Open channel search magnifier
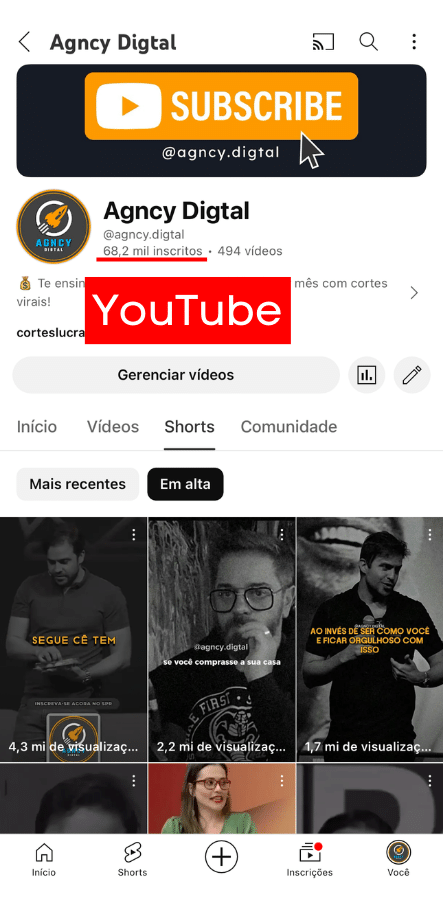The image size is (443, 899). click(x=368, y=42)
